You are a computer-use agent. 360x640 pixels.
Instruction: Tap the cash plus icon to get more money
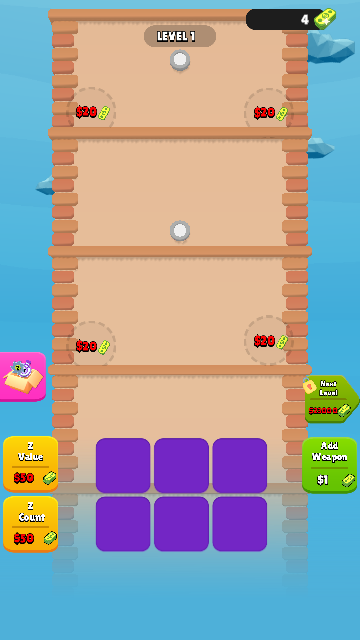tap(325, 19)
